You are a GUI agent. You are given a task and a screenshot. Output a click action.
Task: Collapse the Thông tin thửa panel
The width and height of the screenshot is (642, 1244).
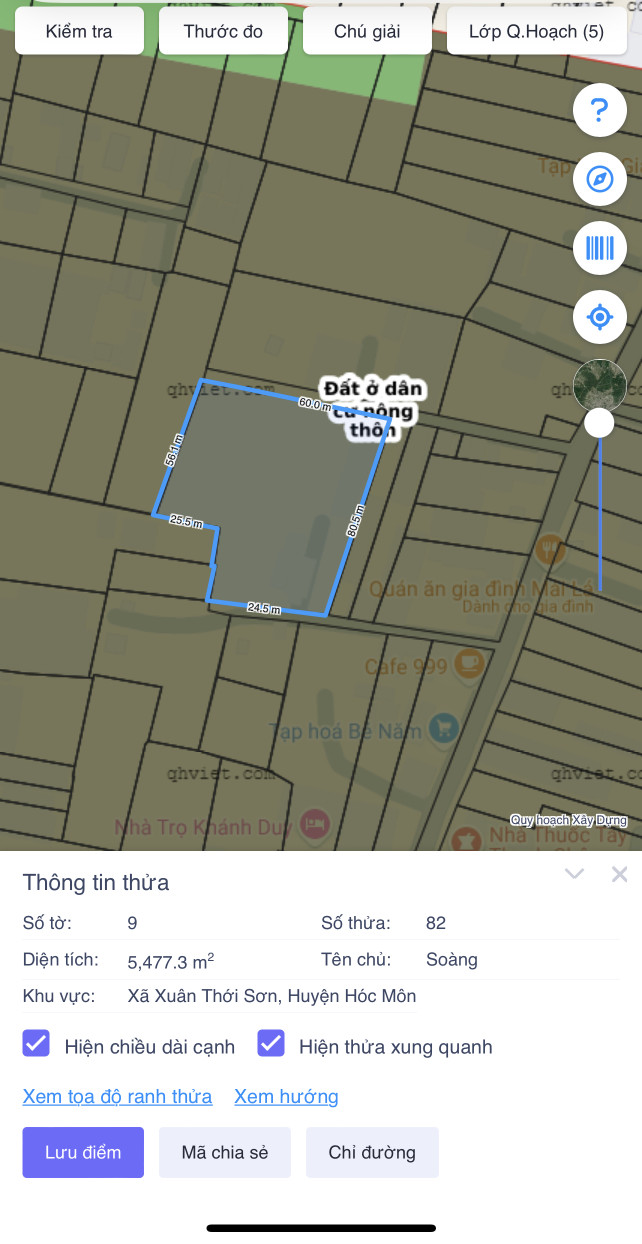coord(574,874)
